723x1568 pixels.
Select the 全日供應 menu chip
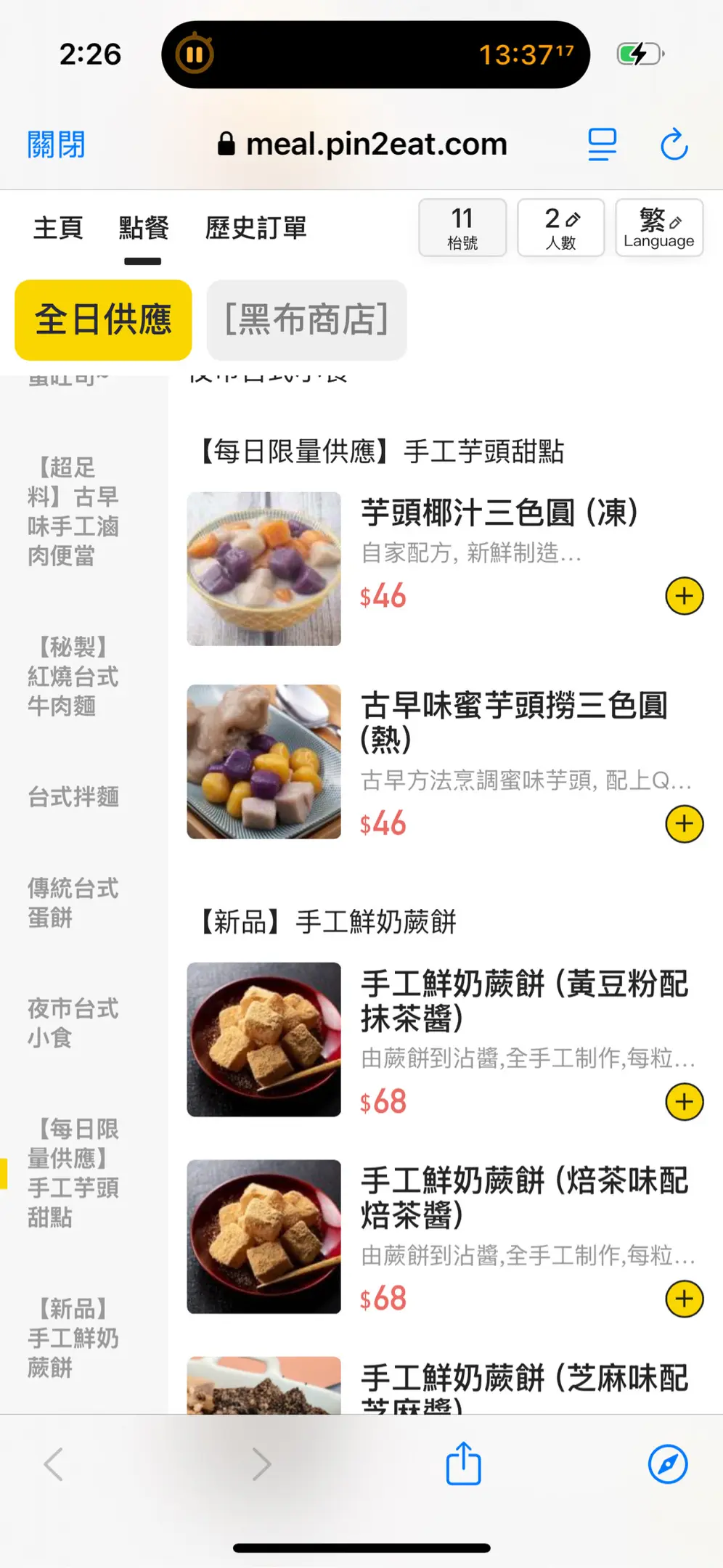(103, 320)
